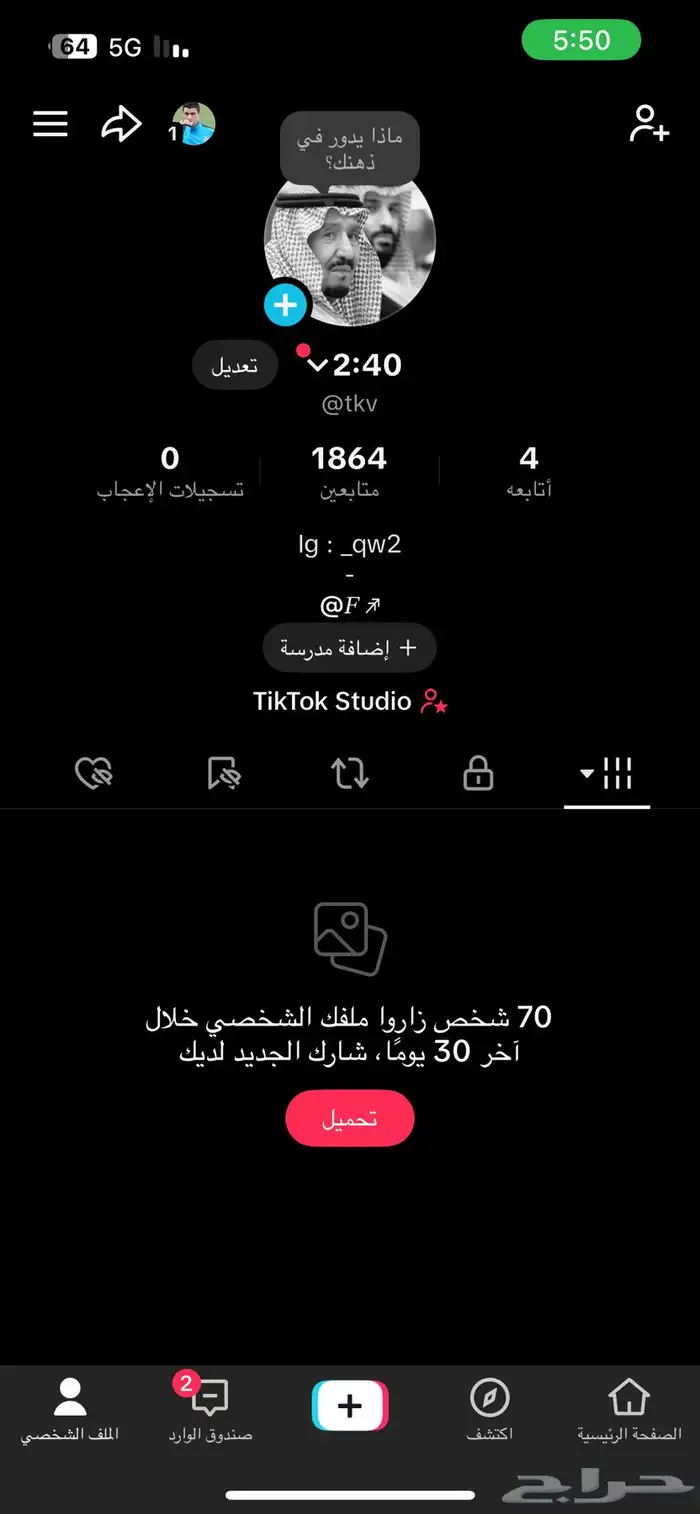Tap the إضافة مدرسة add school chip

pyautogui.click(x=349, y=648)
